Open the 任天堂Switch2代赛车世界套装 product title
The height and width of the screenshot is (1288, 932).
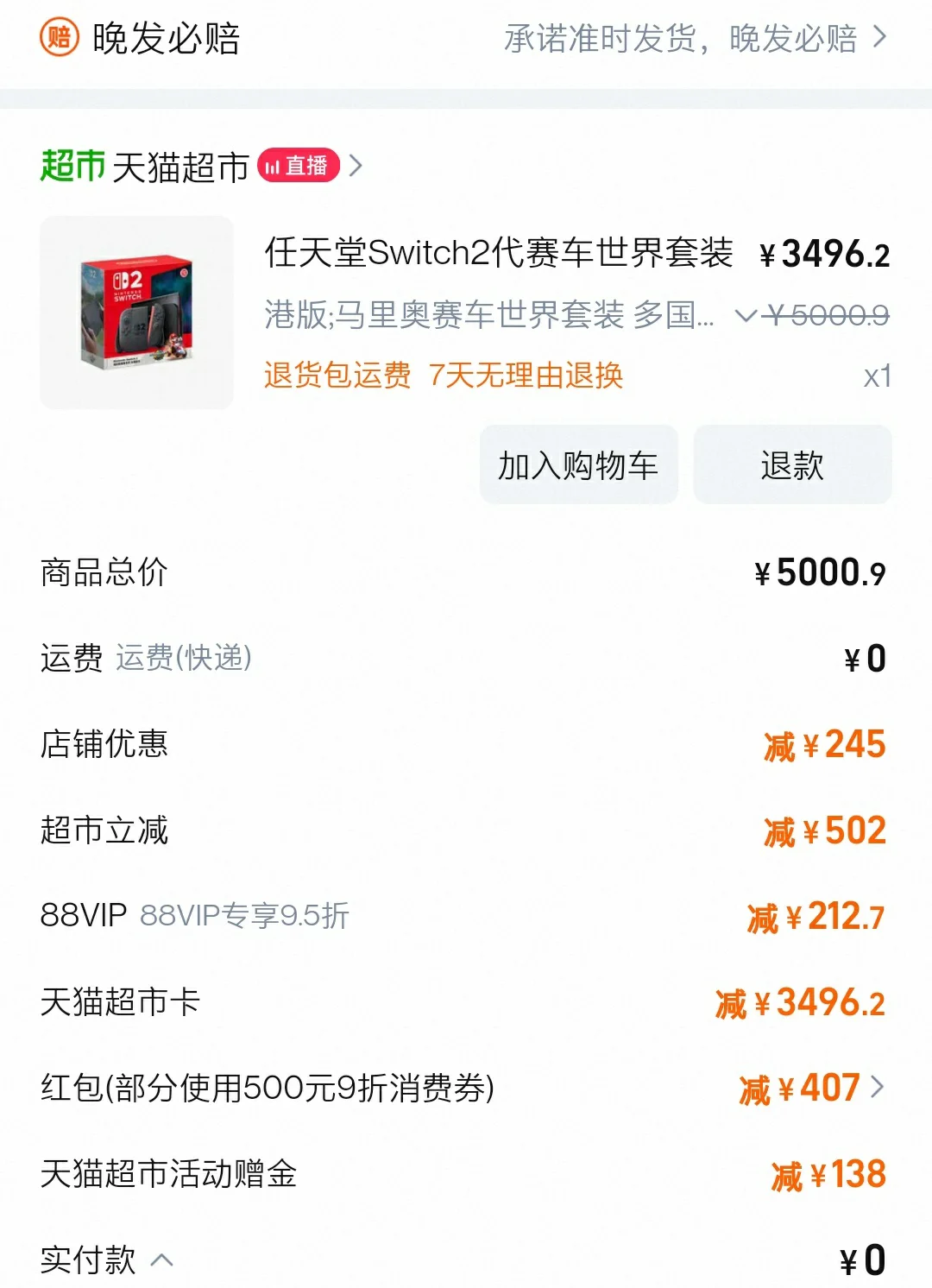pos(498,253)
